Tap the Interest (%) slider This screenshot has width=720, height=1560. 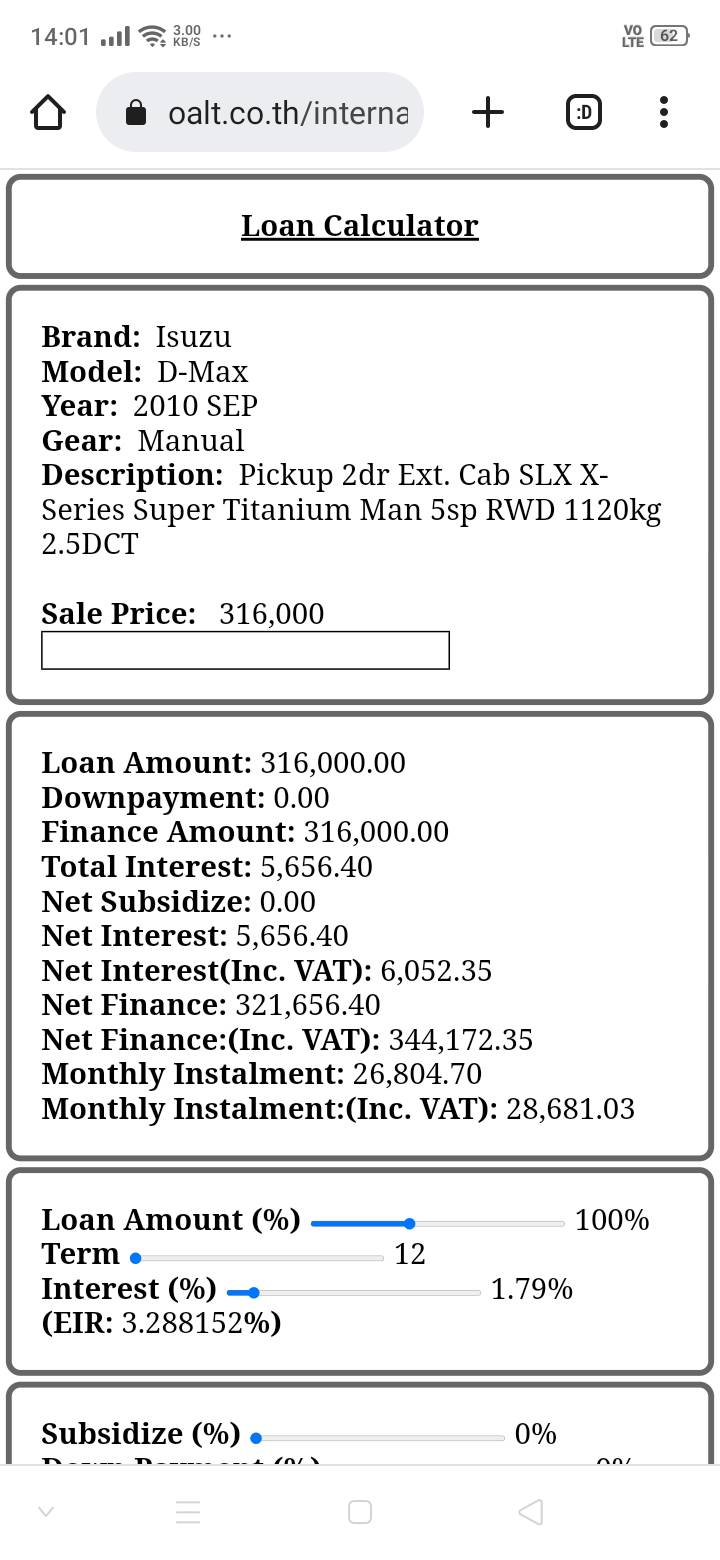pos(354,1293)
